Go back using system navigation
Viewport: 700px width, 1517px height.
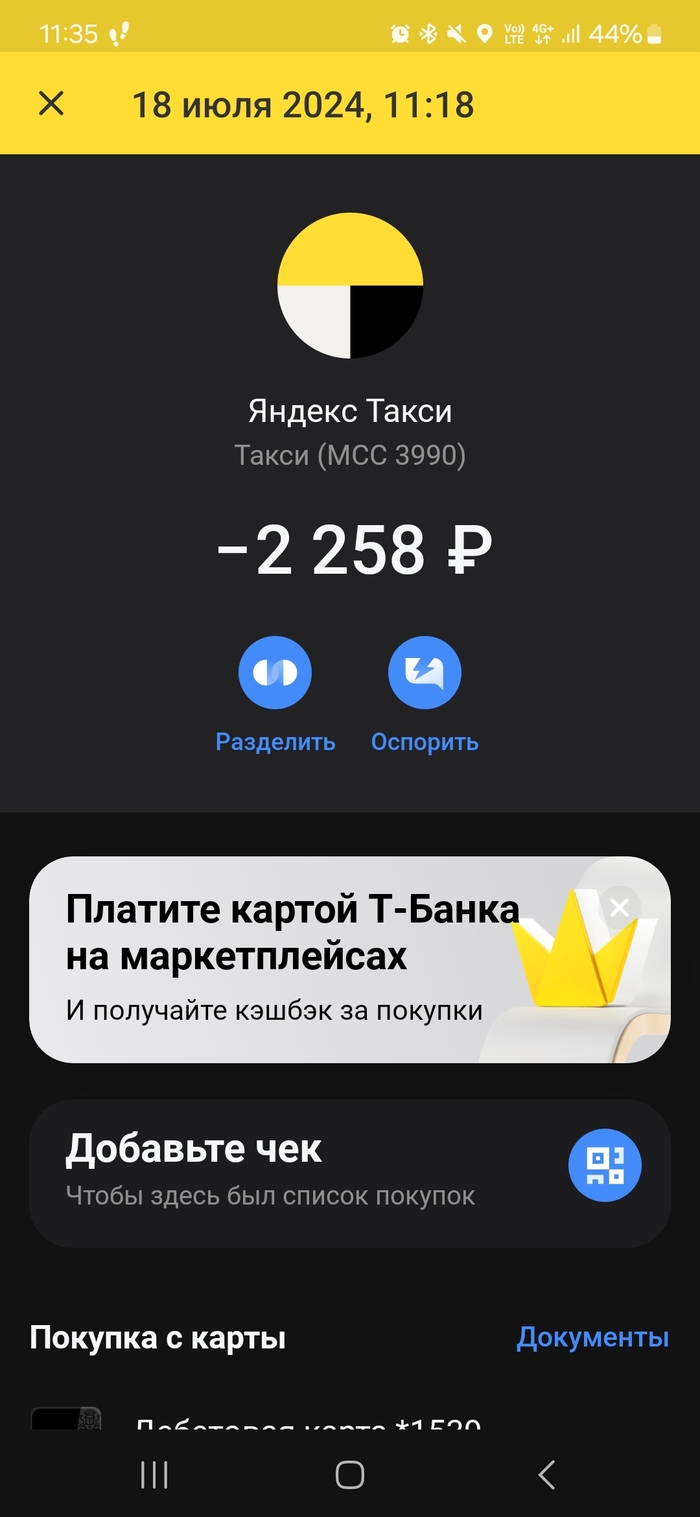[x=546, y=1474]
